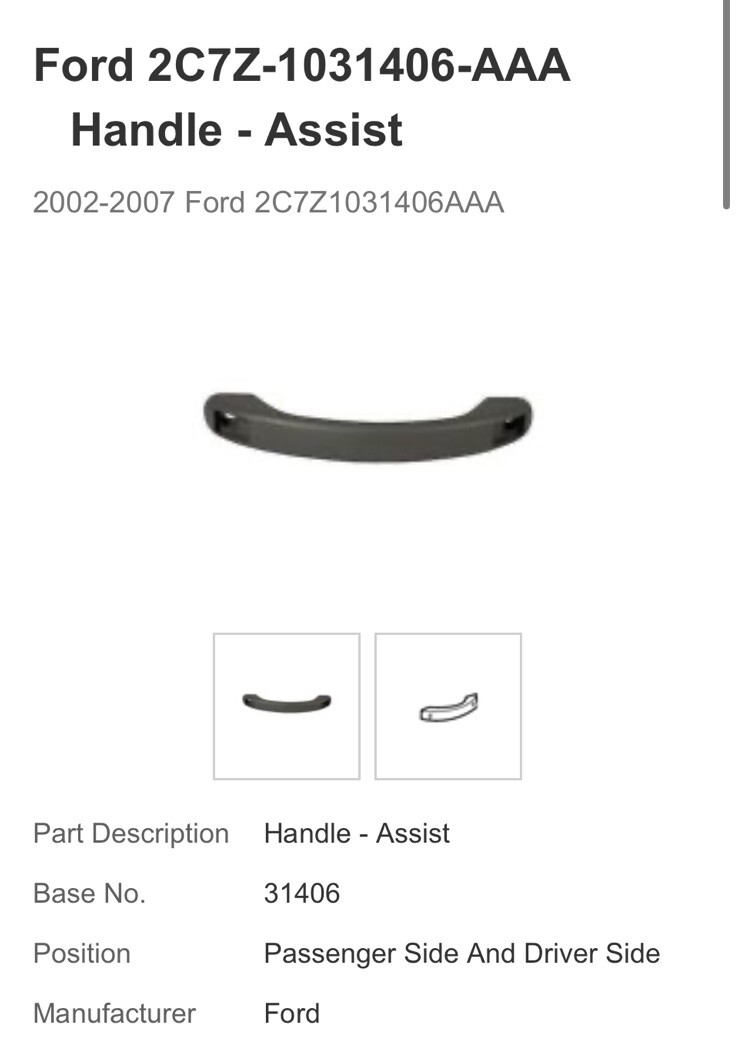Screen dimensions: 736x1050
Task: Open the large assist handle product image
Action: (367, 427)
